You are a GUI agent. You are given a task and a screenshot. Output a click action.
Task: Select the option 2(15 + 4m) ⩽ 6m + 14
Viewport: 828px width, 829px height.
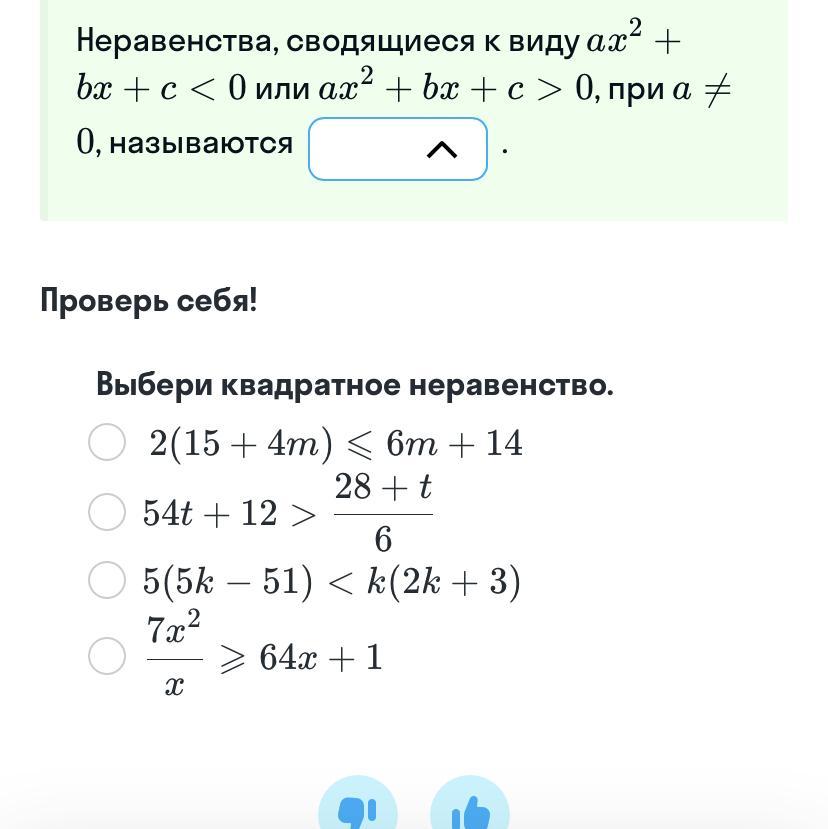point(107,442)
